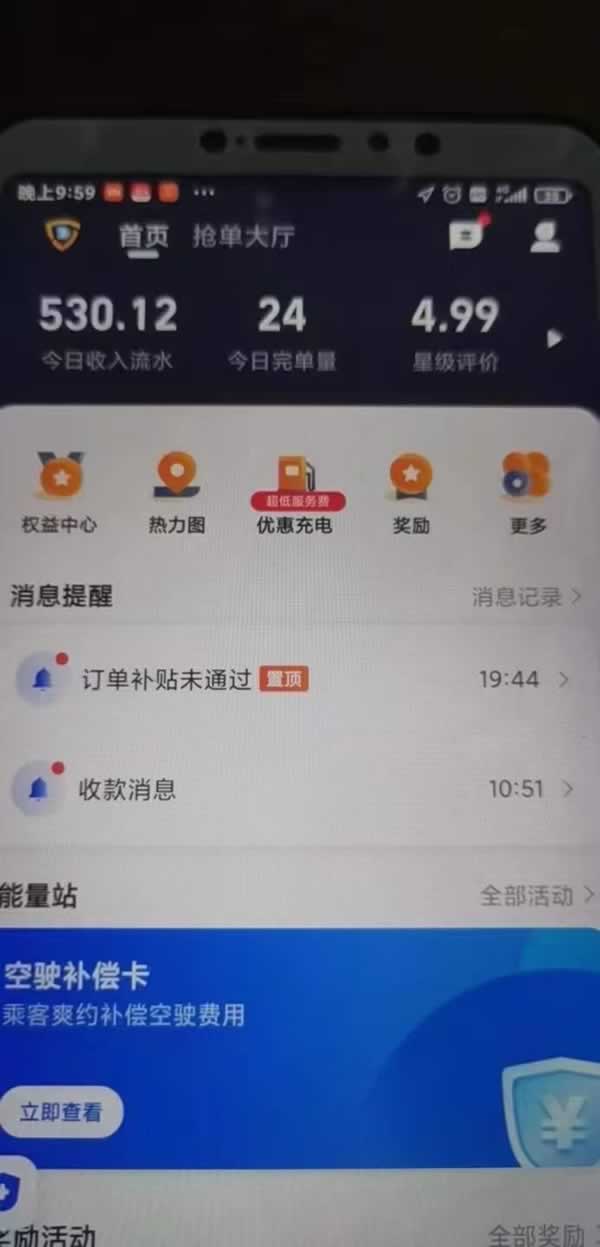This screenshot has height=1247, width=600.
Task: View 全部活动 in 能量站
Action: point(536,895)
